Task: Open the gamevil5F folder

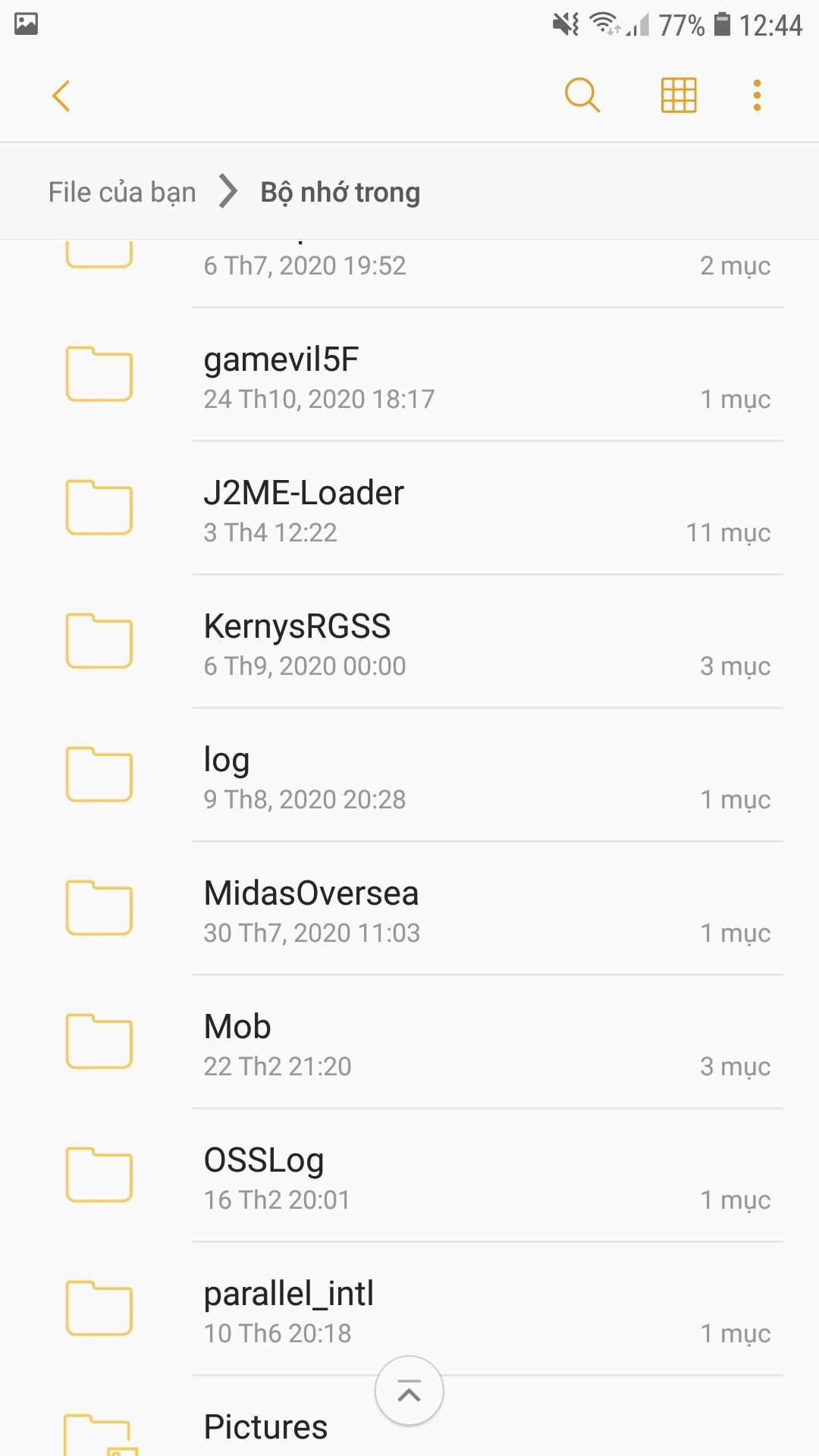Action: tap(409, 376)
